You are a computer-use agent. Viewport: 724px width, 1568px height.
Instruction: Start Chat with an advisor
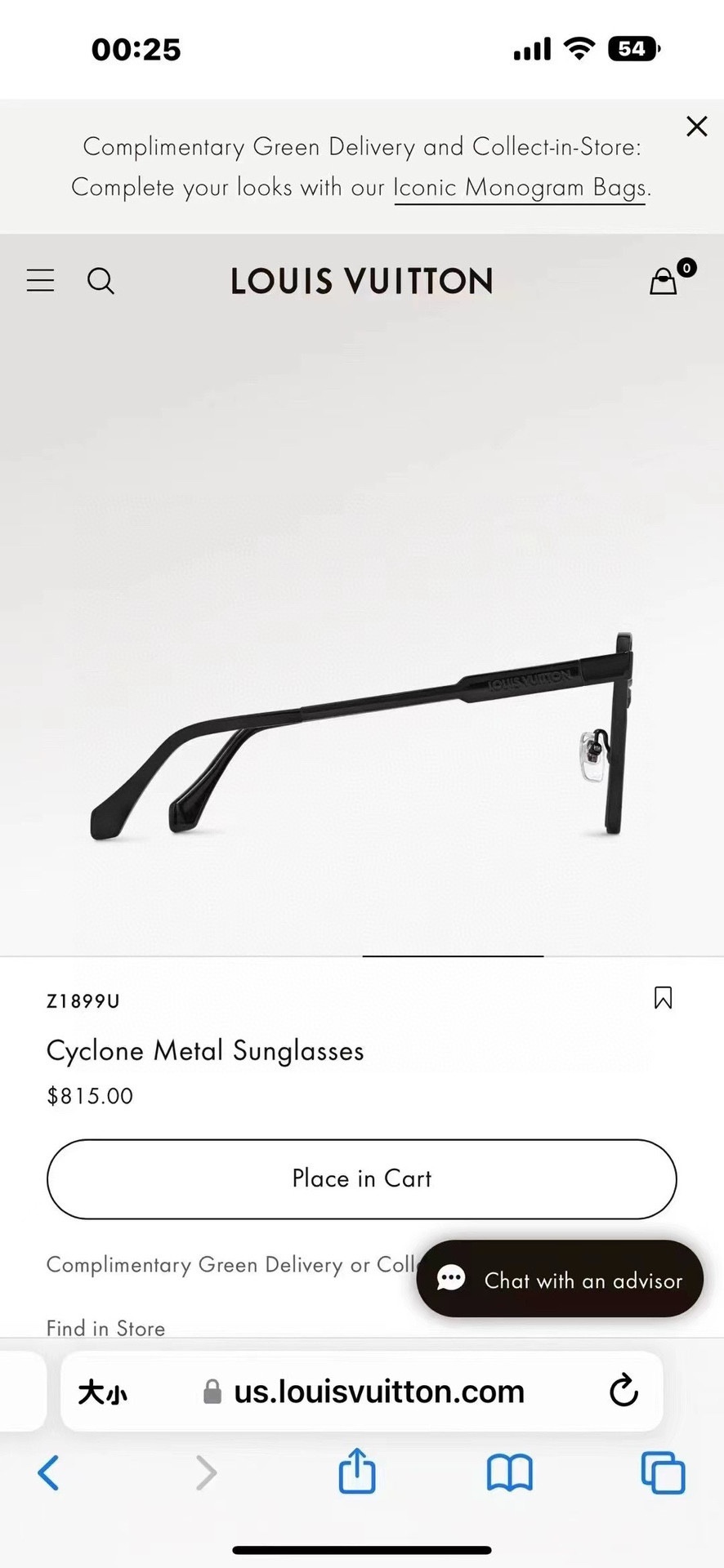pyautogui.click(x=560, y=1279)
